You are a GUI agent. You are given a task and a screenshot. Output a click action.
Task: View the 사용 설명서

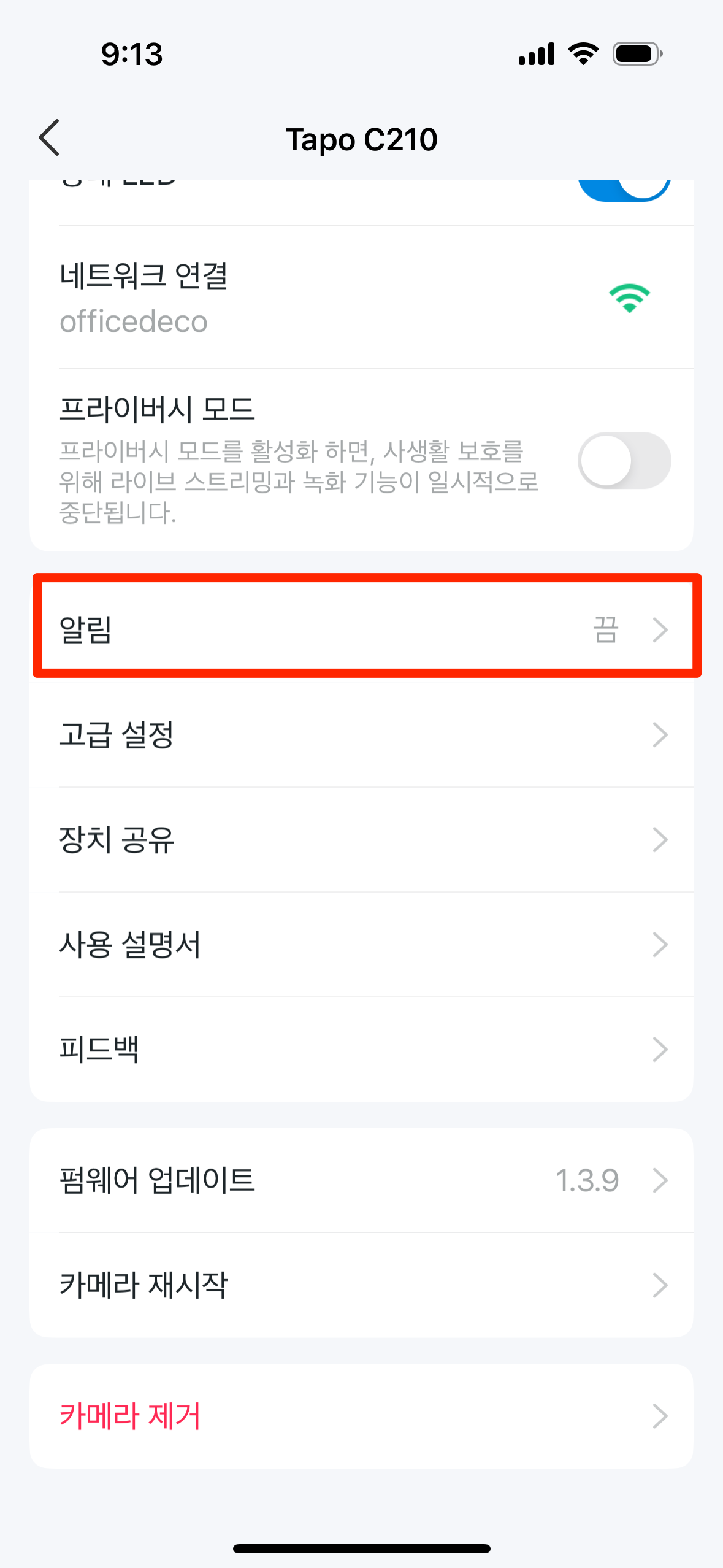(361, 944)
